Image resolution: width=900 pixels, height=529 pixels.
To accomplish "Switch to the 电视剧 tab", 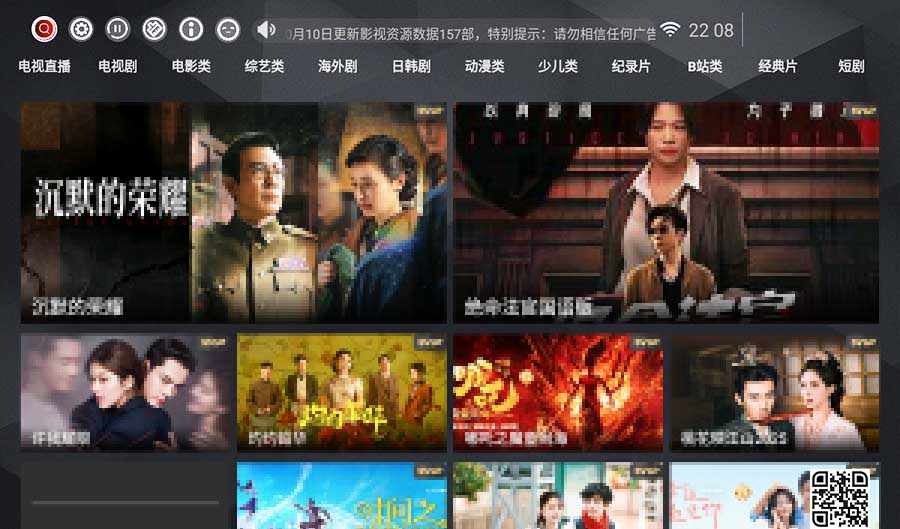I will click(x=117, y=67).
